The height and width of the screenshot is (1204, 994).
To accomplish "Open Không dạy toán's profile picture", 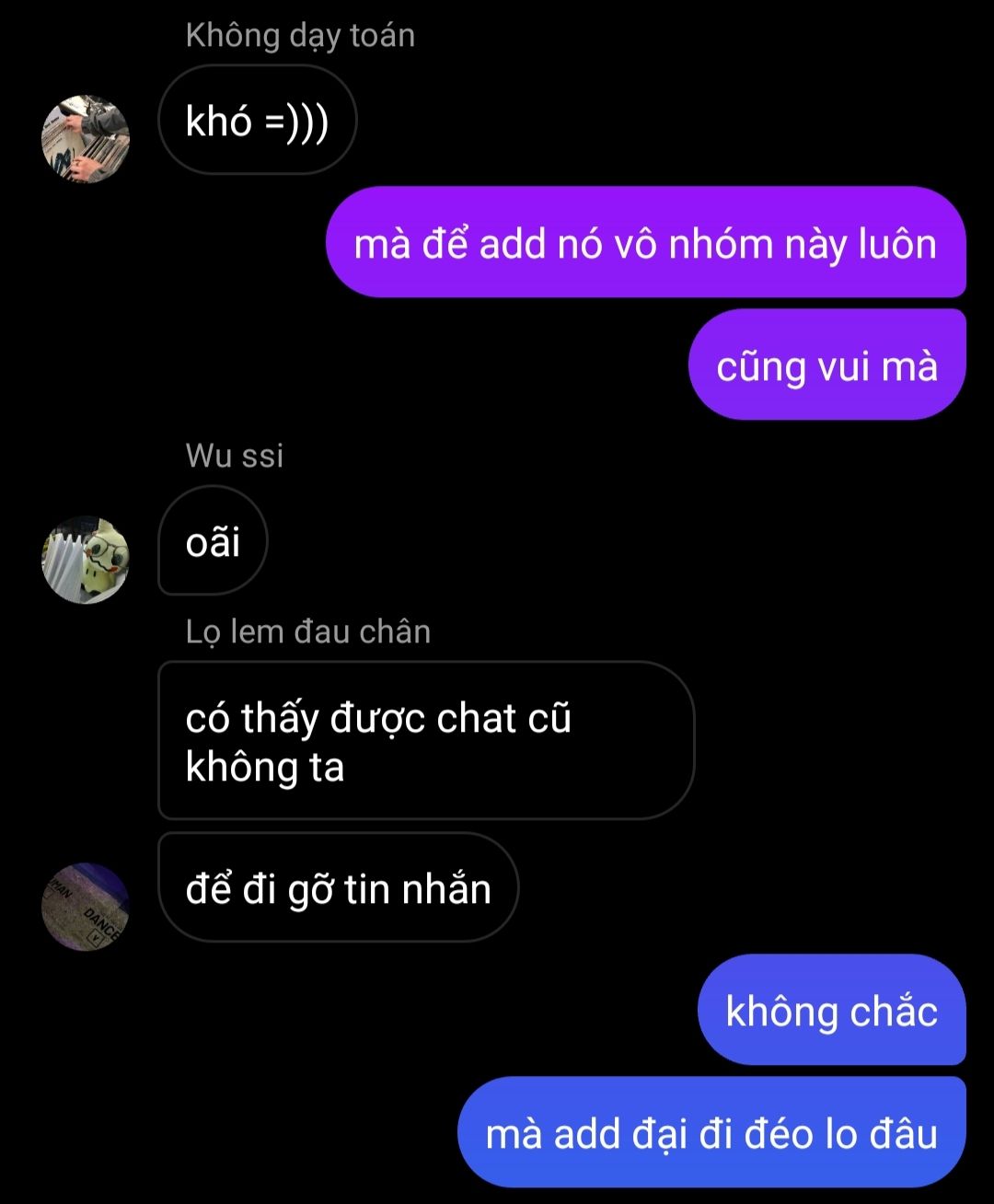I will [x=86, y=139].
